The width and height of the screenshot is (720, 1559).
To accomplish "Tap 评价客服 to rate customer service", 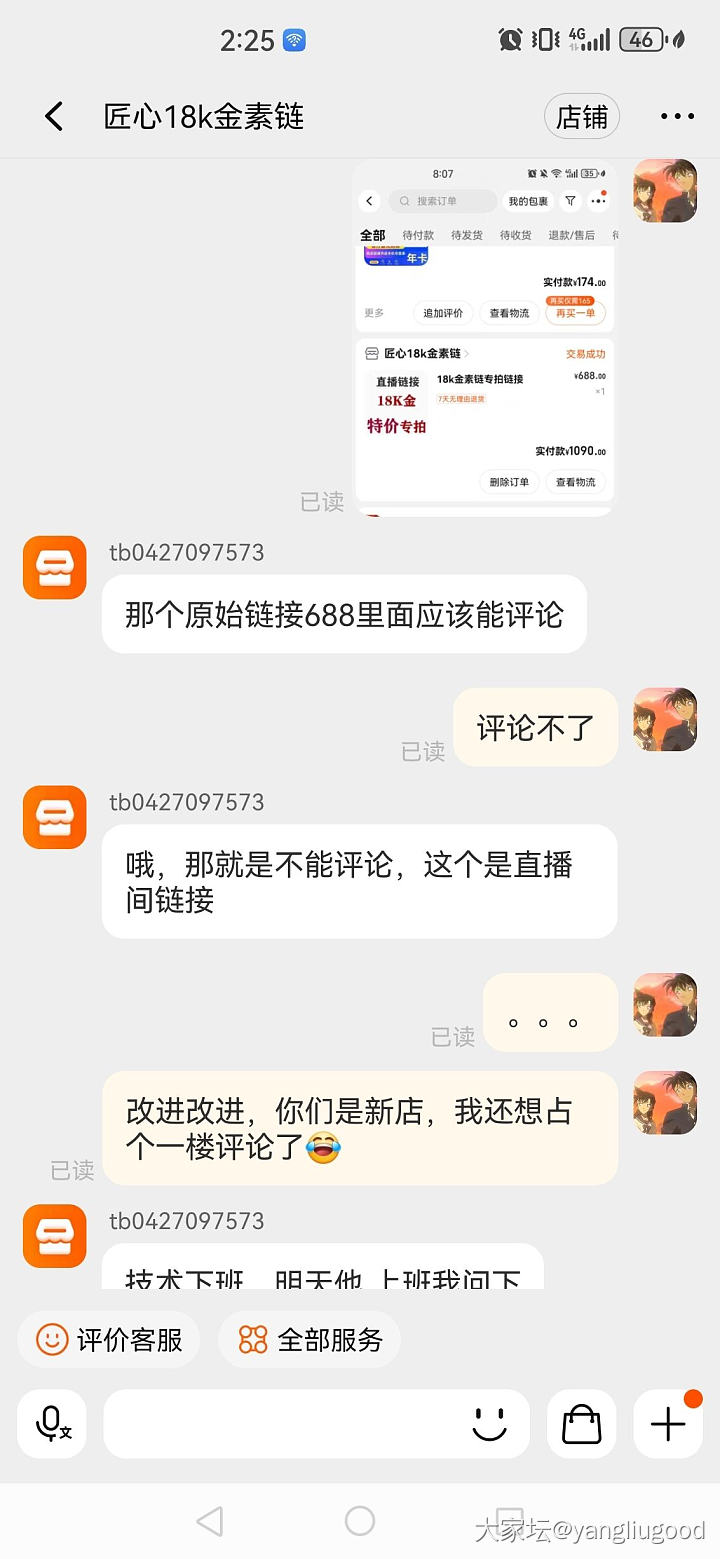I will 109,1340.
